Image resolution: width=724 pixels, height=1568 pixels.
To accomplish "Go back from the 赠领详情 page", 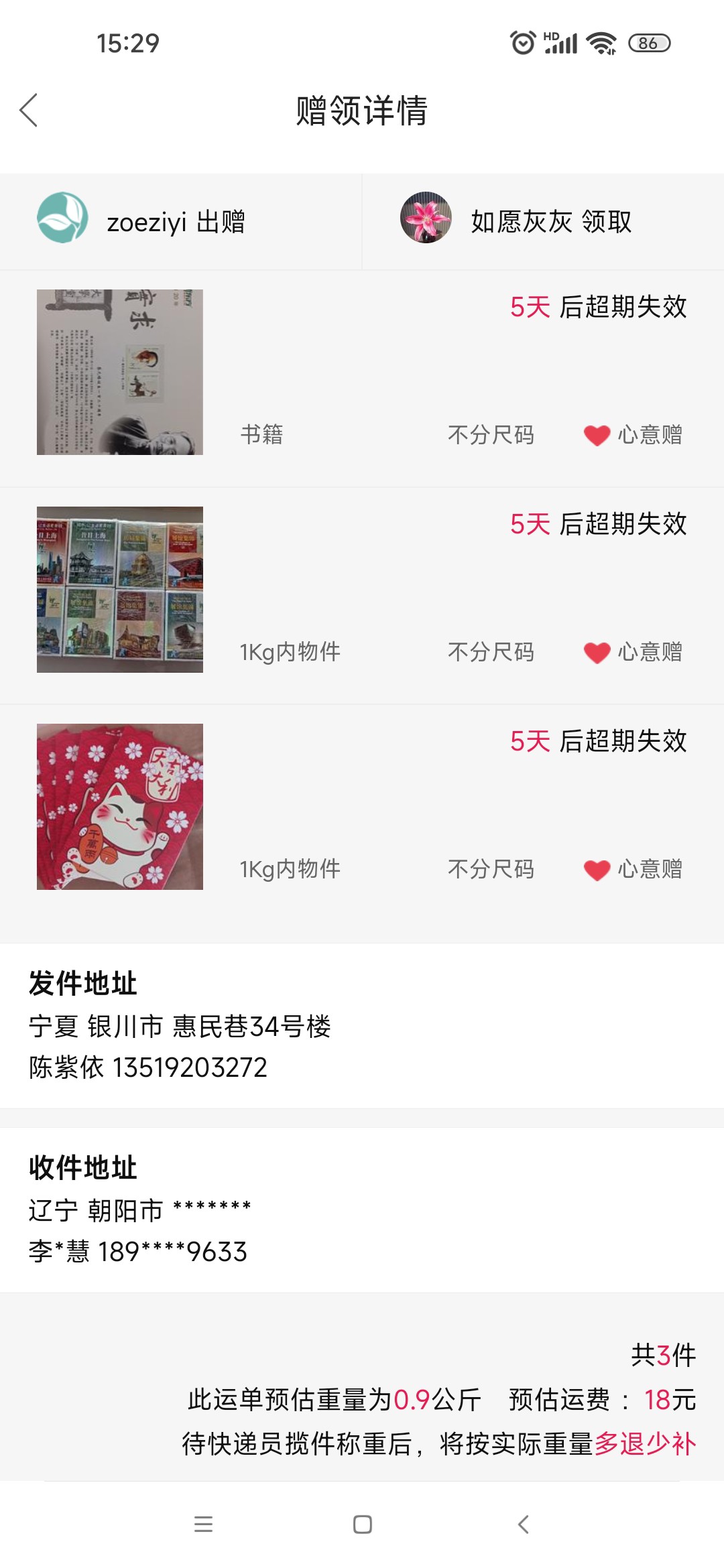I will point(29,111).
